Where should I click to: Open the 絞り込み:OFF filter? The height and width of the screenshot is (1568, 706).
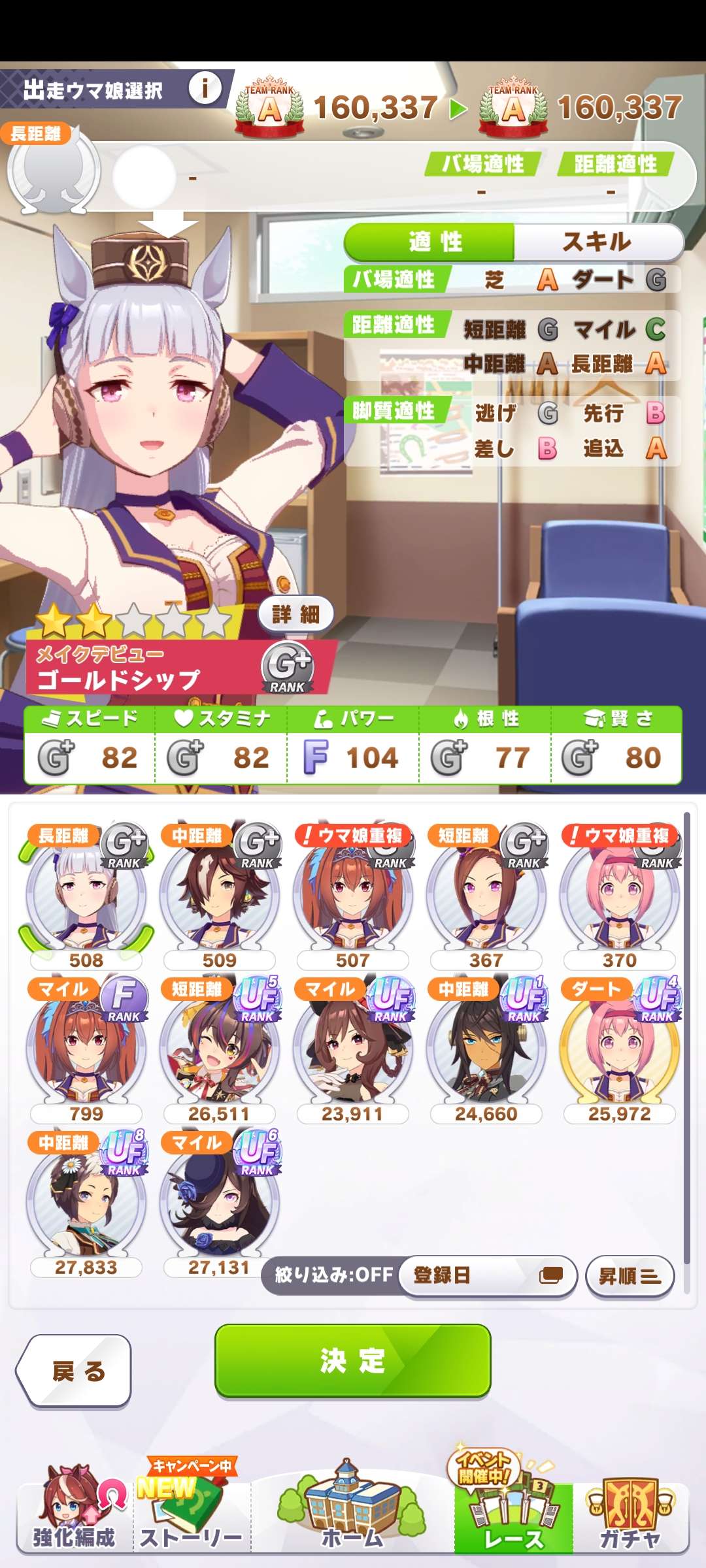click(x=332, y=1275)
